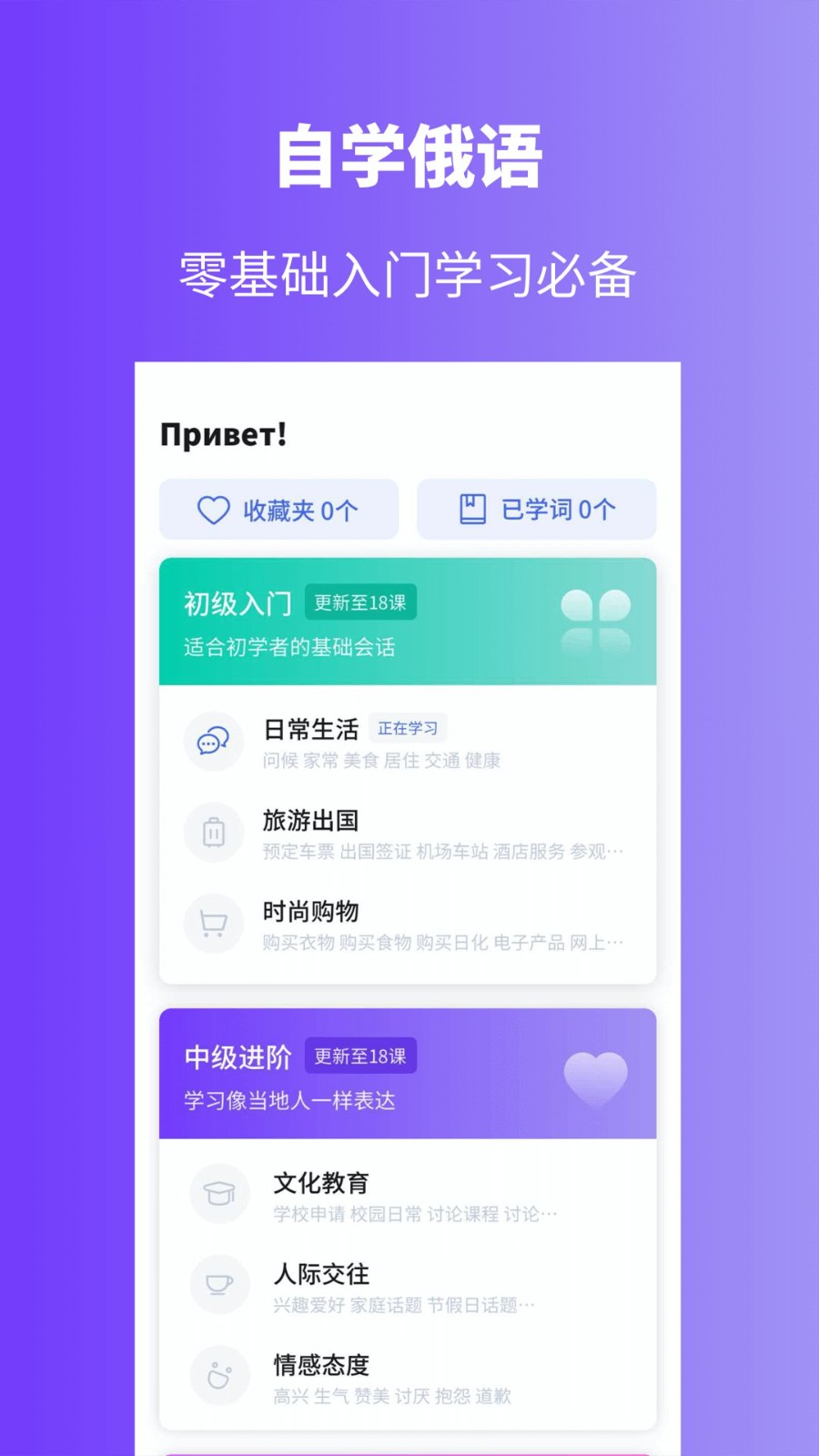Click the smiley face icon beside 情感态度
This screenshot has width=819, height=1456.
pos(218,1375)
